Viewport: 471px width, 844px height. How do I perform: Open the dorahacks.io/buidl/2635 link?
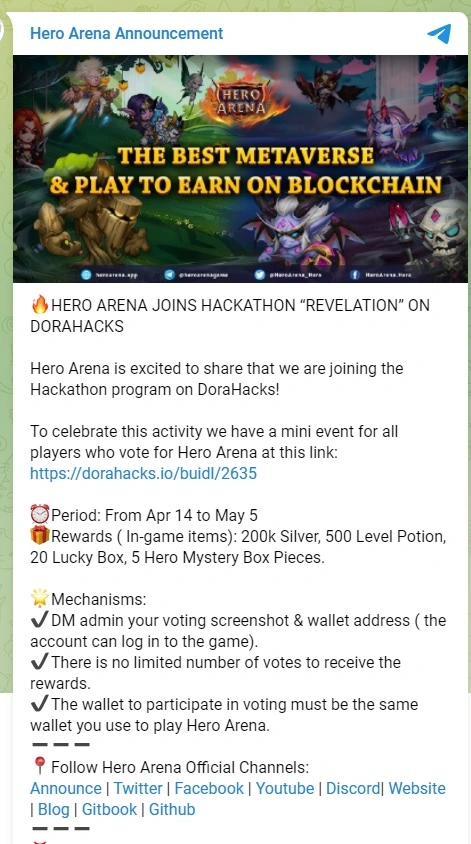[144, 473]
